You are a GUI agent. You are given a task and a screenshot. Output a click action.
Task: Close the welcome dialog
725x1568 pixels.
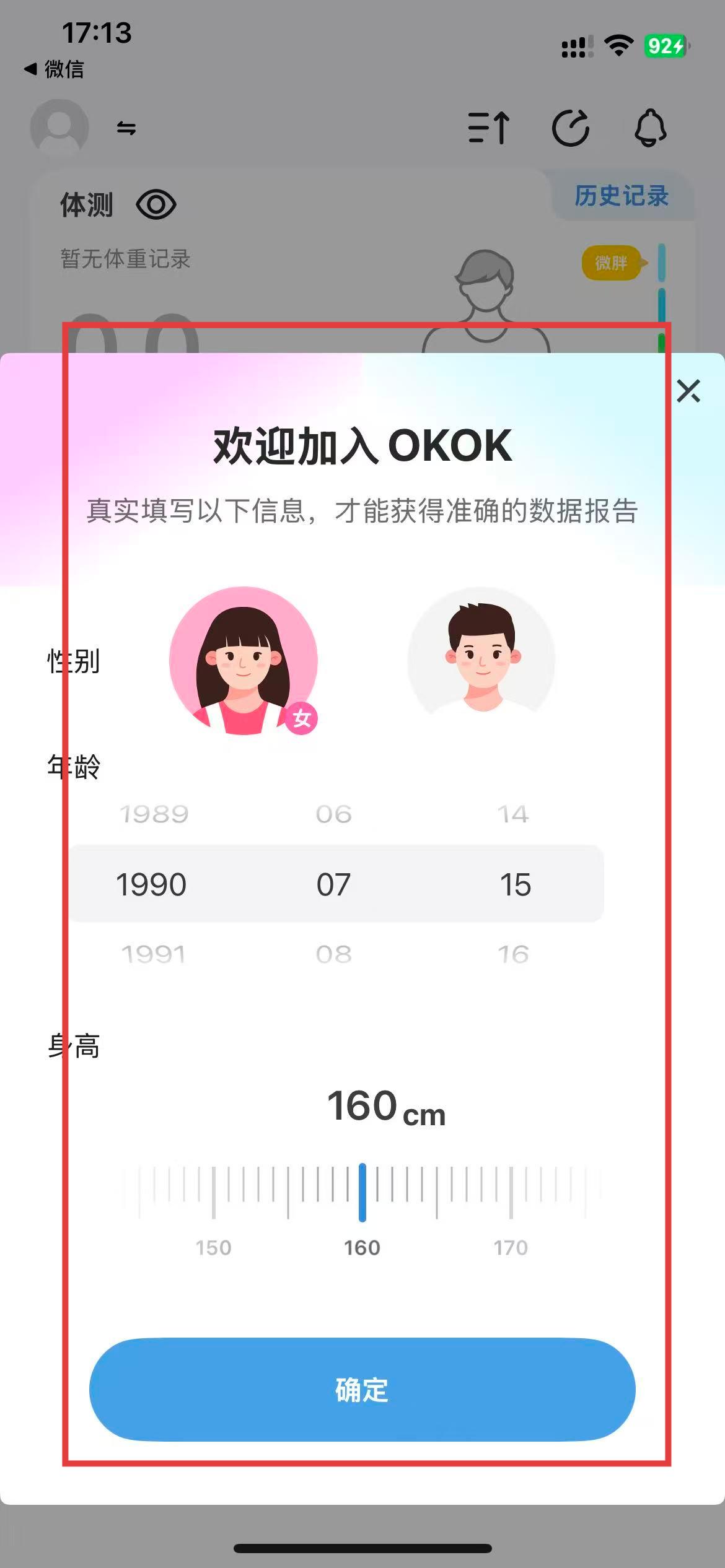(x=688, y=391)
